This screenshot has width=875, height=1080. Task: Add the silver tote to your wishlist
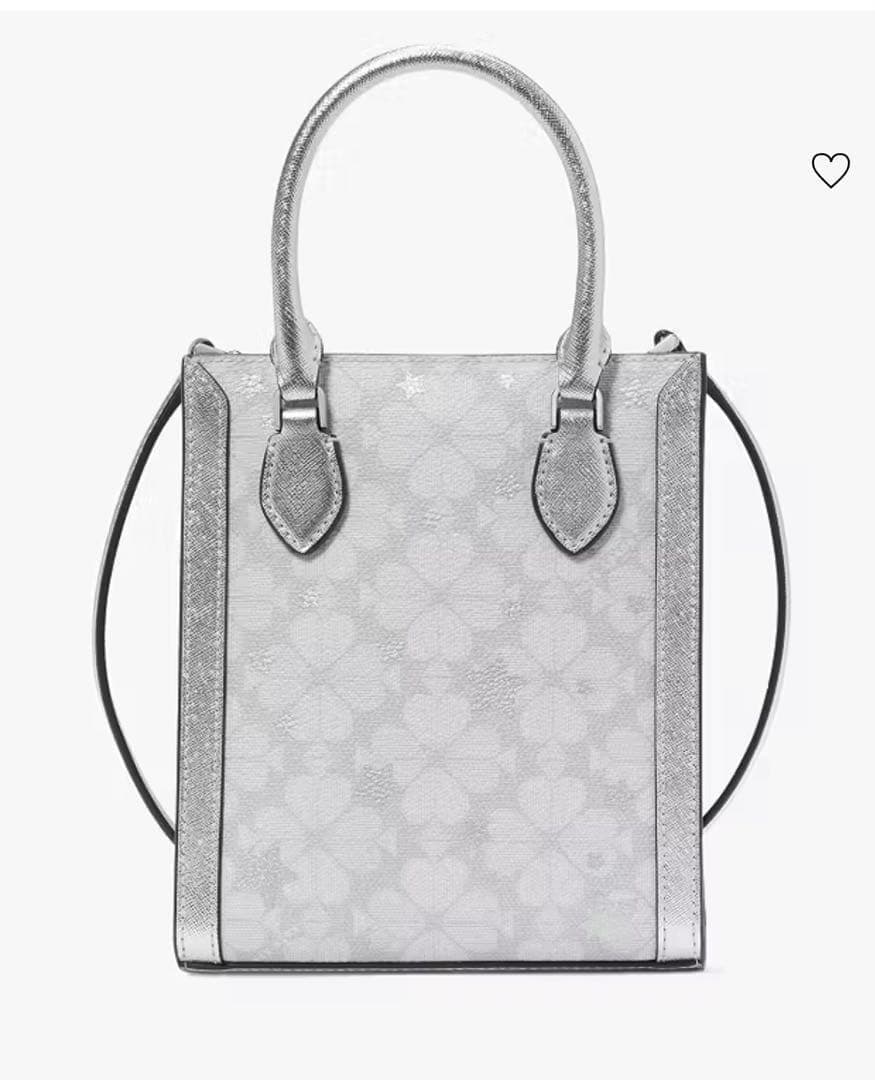click(830, 170)
